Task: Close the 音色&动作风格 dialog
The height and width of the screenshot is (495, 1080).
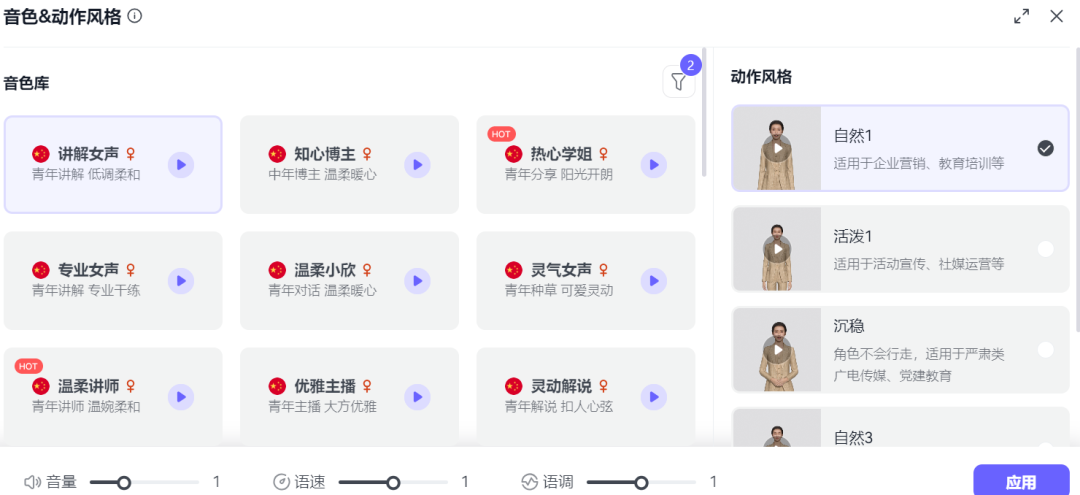Action: 1056,16
